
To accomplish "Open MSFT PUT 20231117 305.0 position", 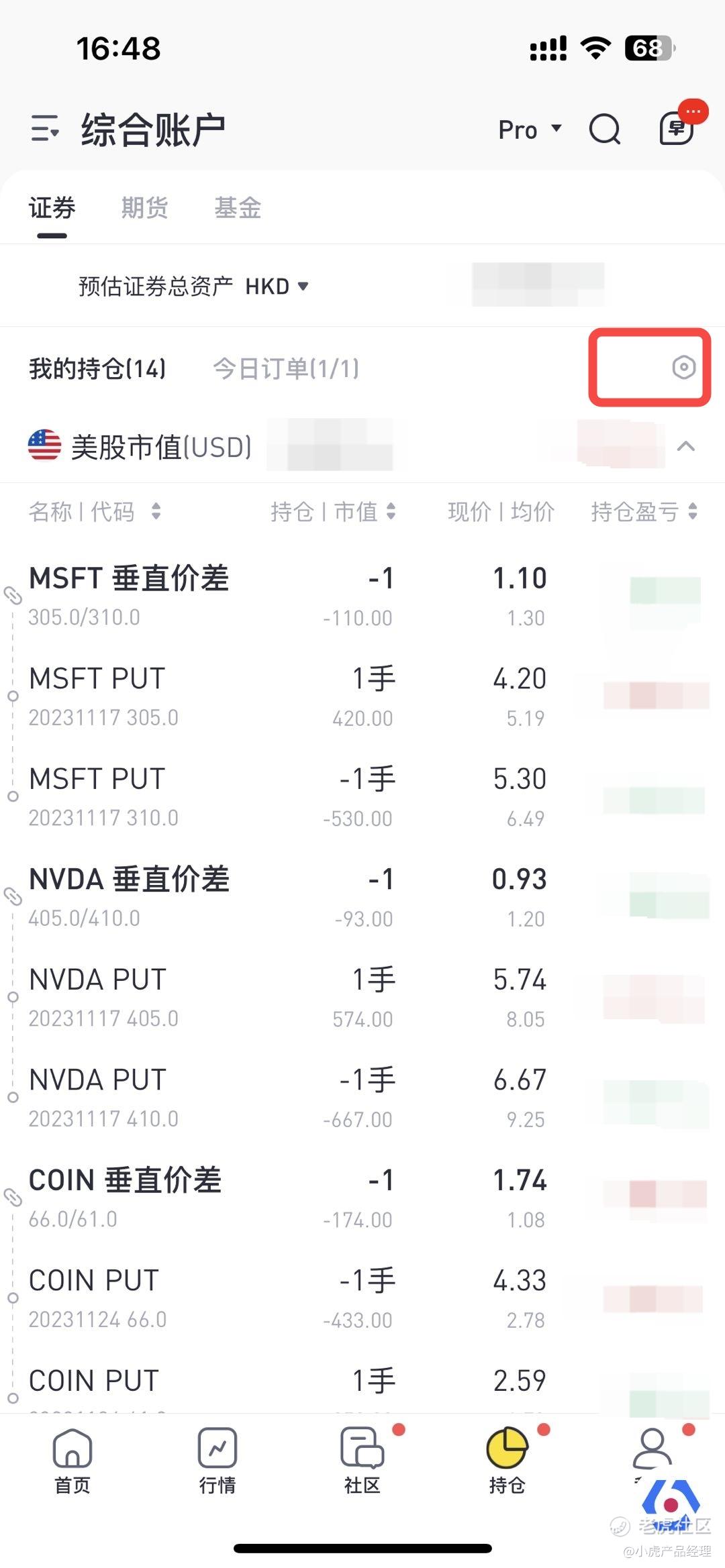I will [x=362, y=696].
